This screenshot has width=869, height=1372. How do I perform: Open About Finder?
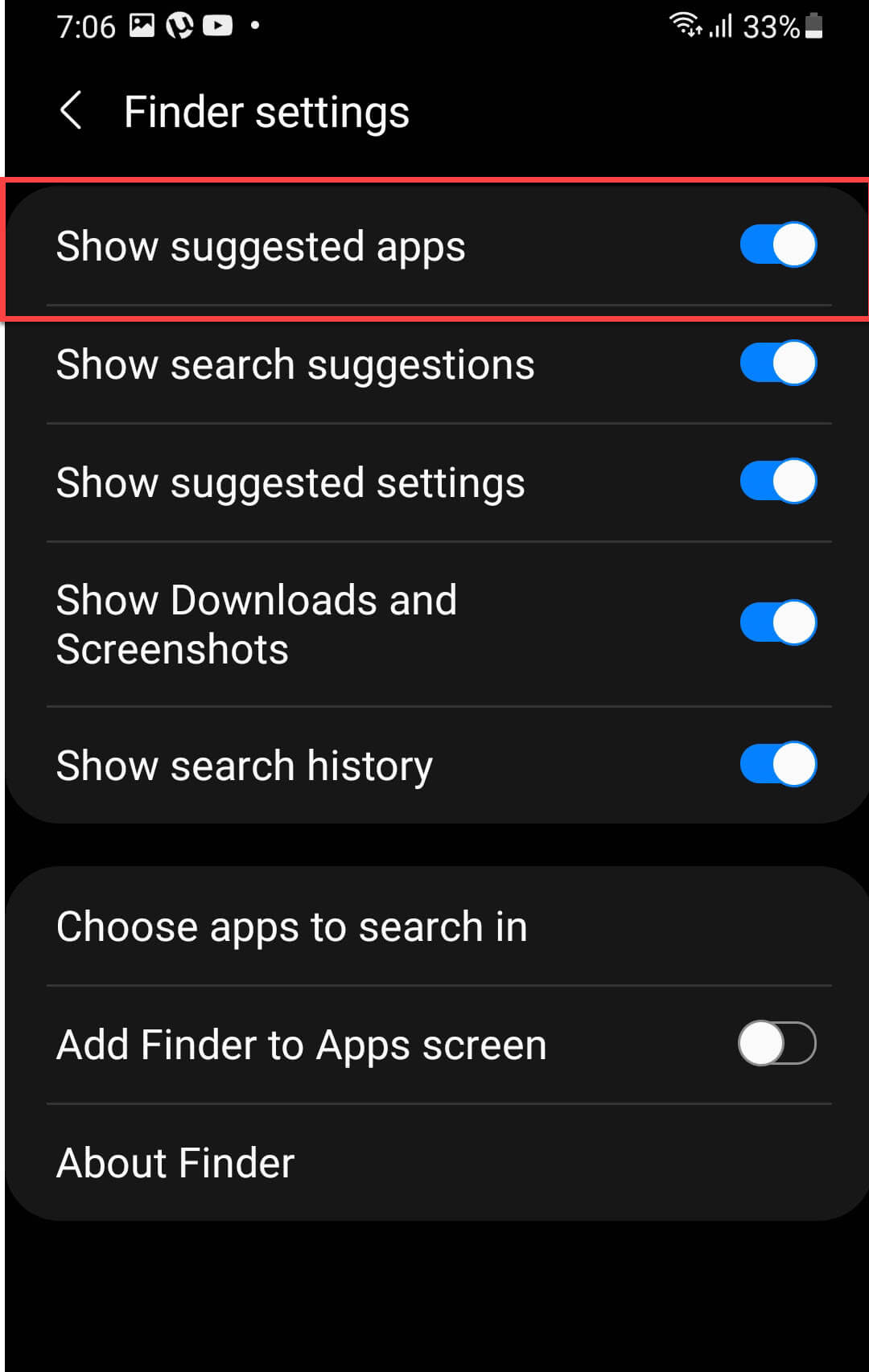coord(175,1163)
